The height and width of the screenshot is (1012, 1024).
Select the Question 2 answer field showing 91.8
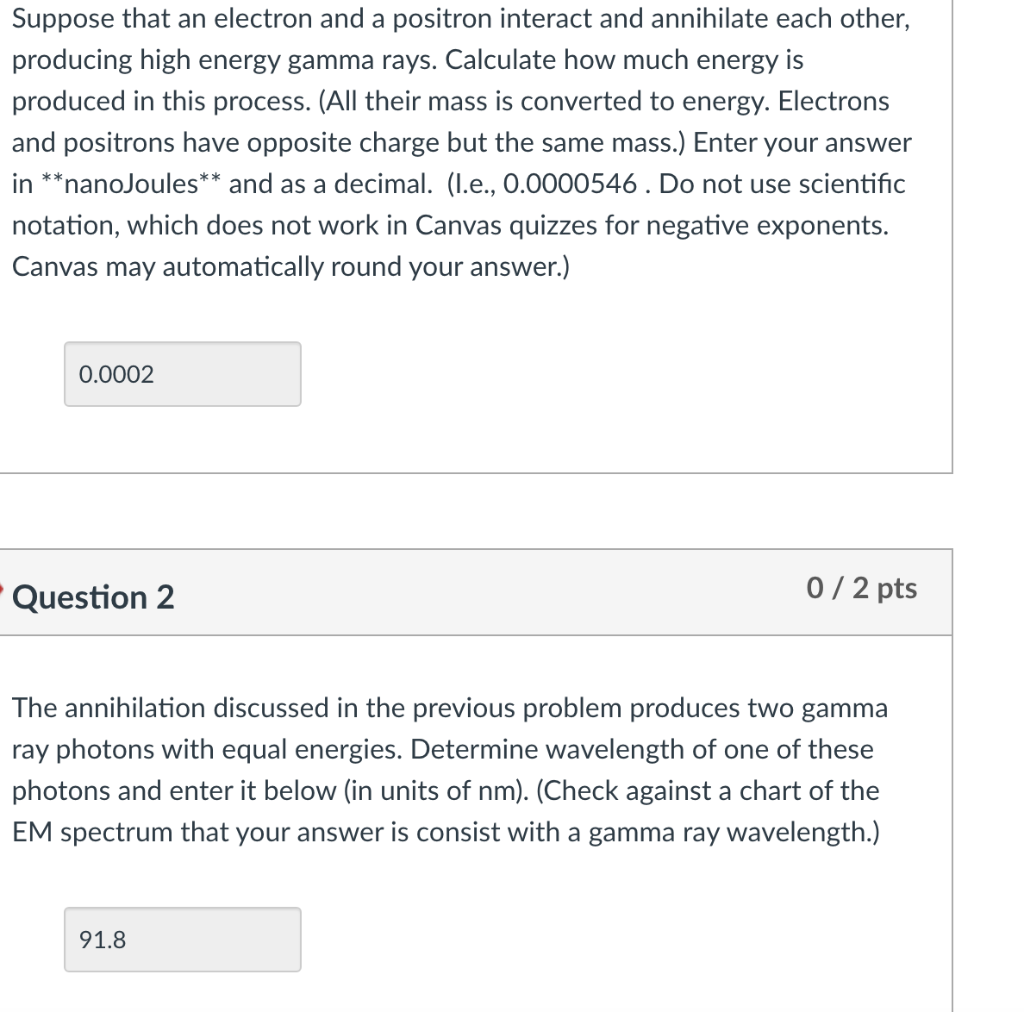tap(182, 940)
